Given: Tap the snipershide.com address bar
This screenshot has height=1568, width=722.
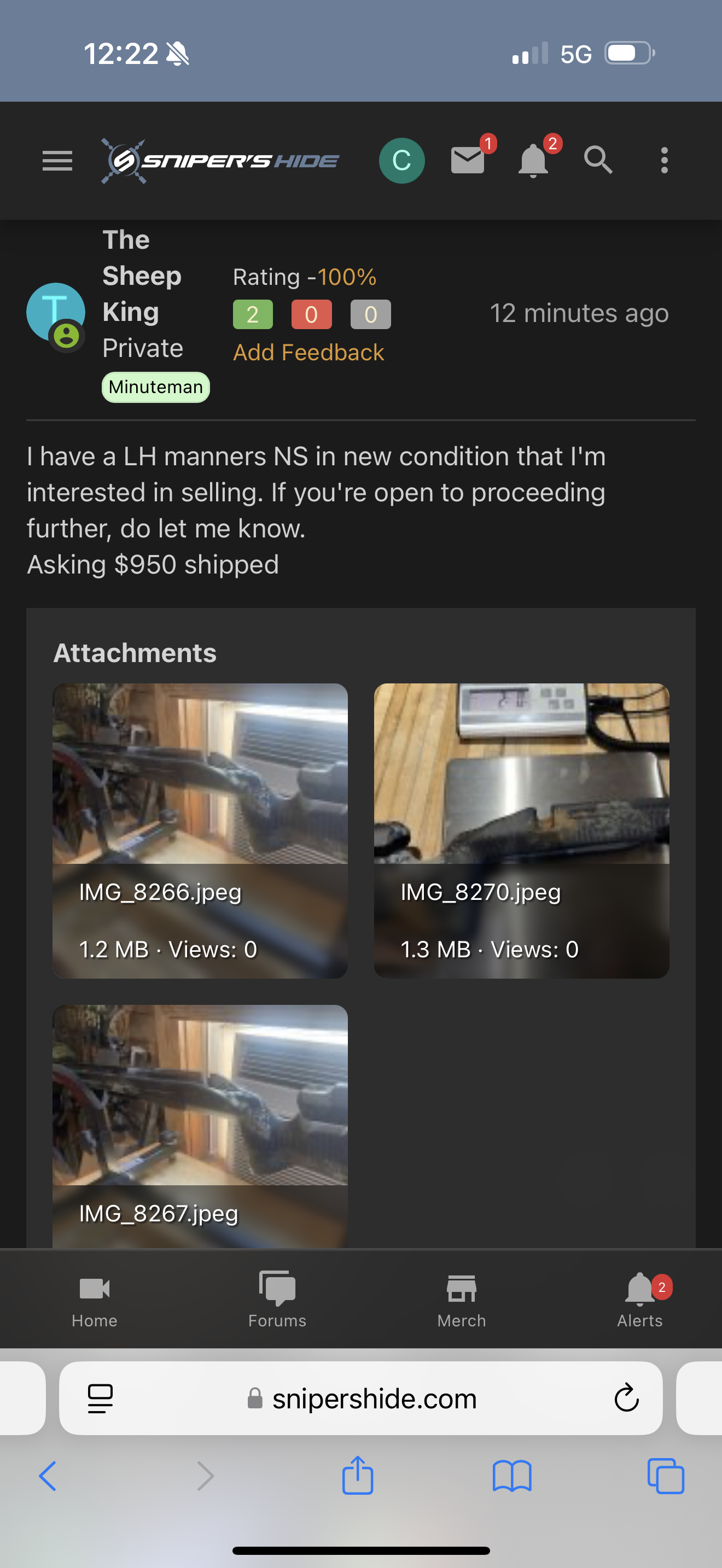Looking at the screenshot, I should (362, 1398).
